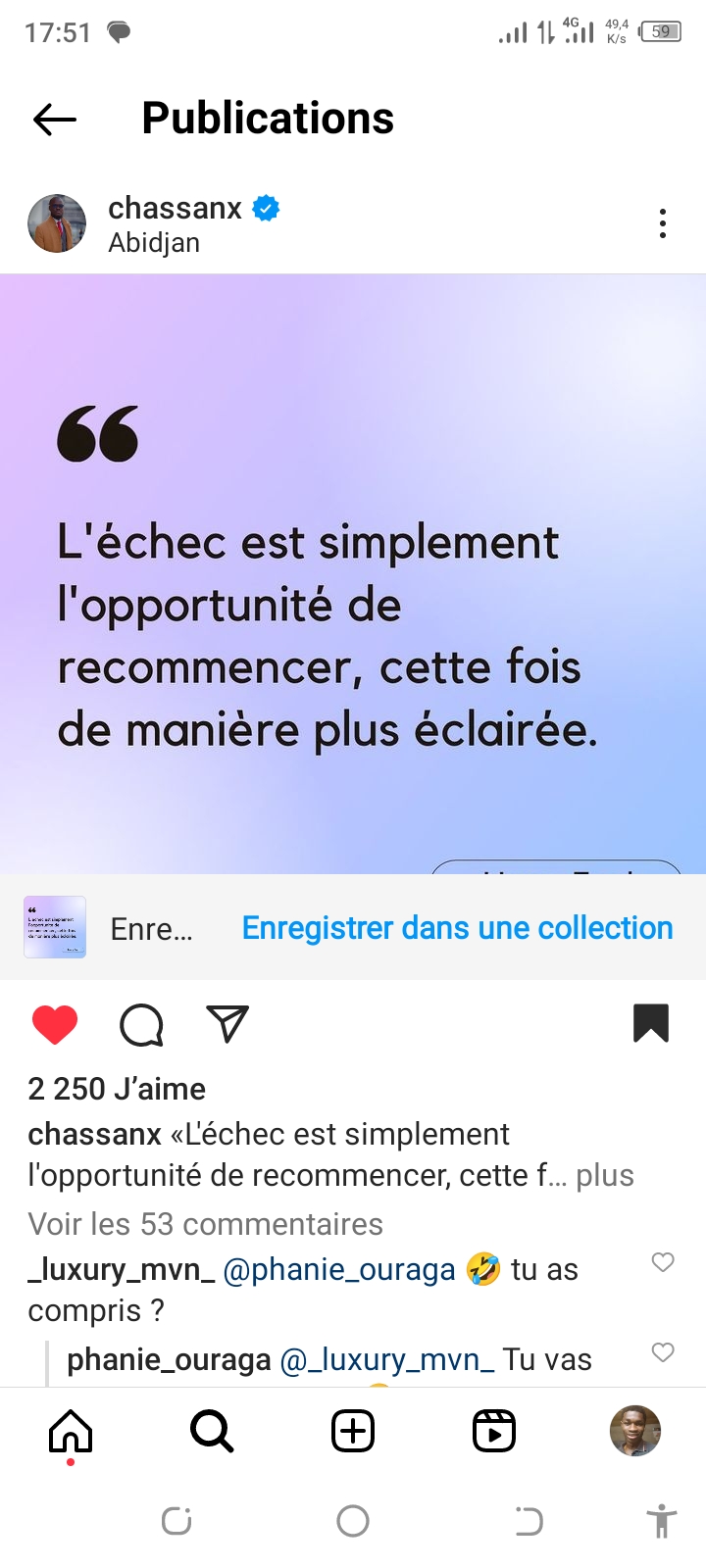Open my profile tab
706x1568 pixels.
[x=635, y=1432]
